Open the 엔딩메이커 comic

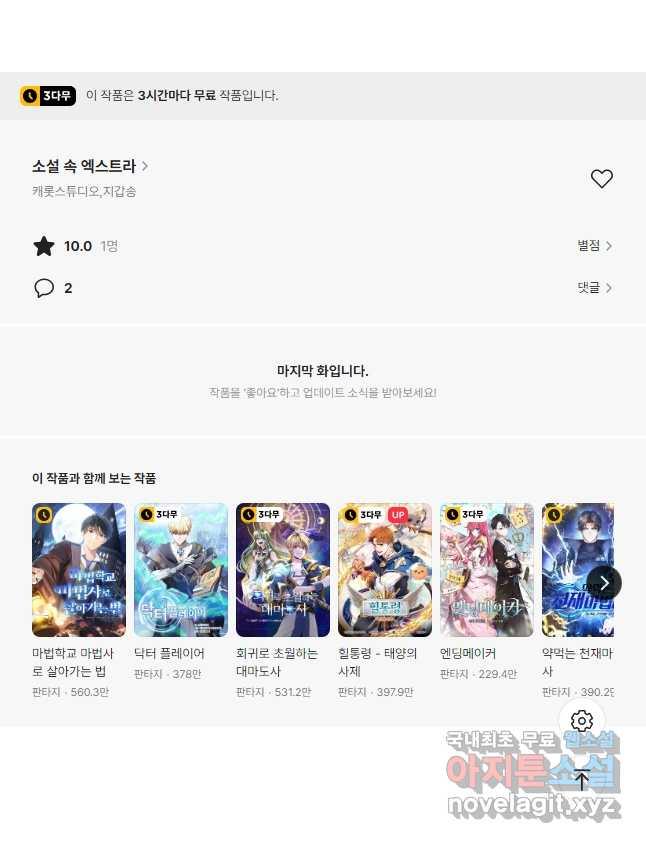487,570
